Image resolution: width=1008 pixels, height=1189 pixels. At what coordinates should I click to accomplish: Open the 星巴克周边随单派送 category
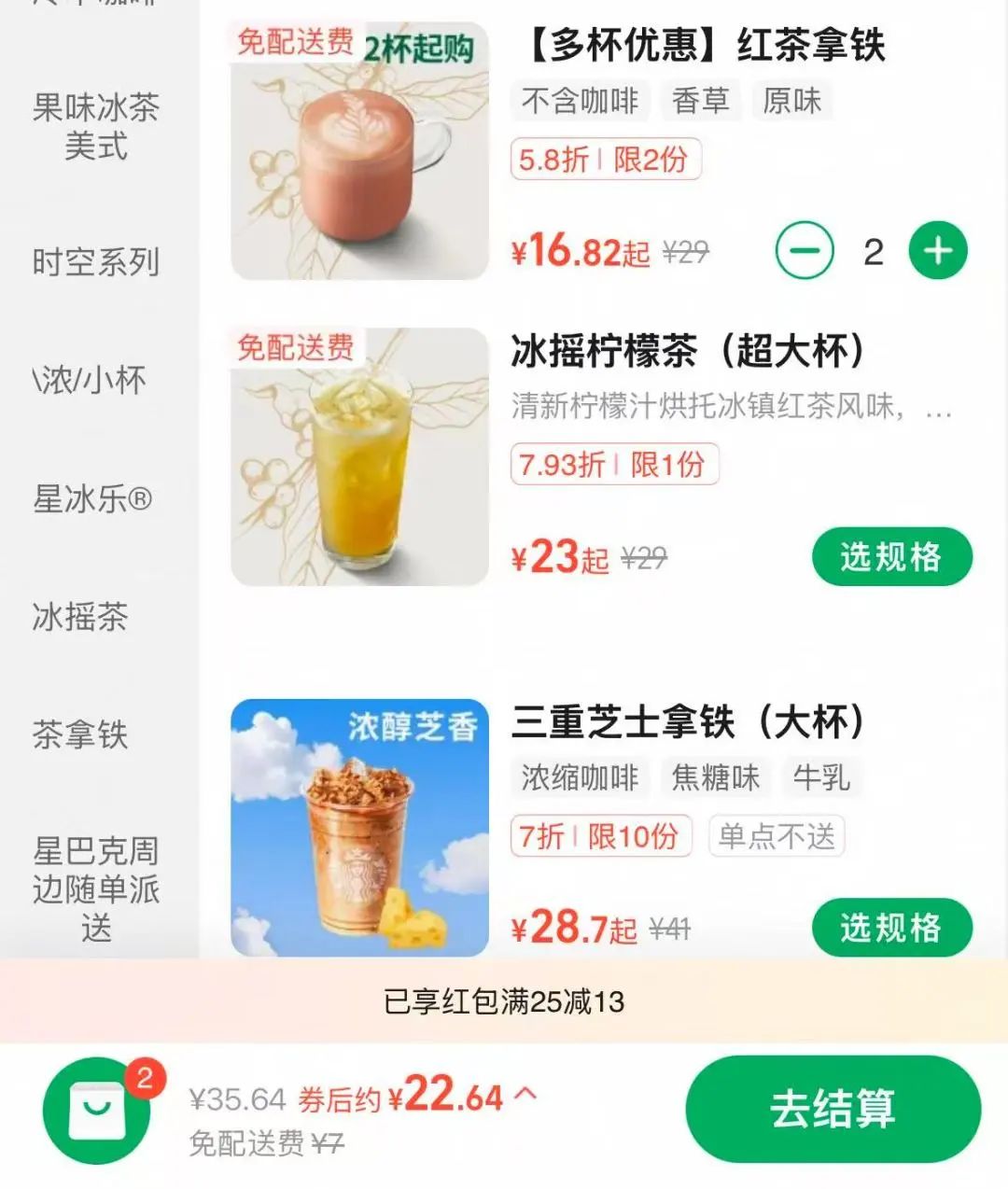tap(96, 888)
